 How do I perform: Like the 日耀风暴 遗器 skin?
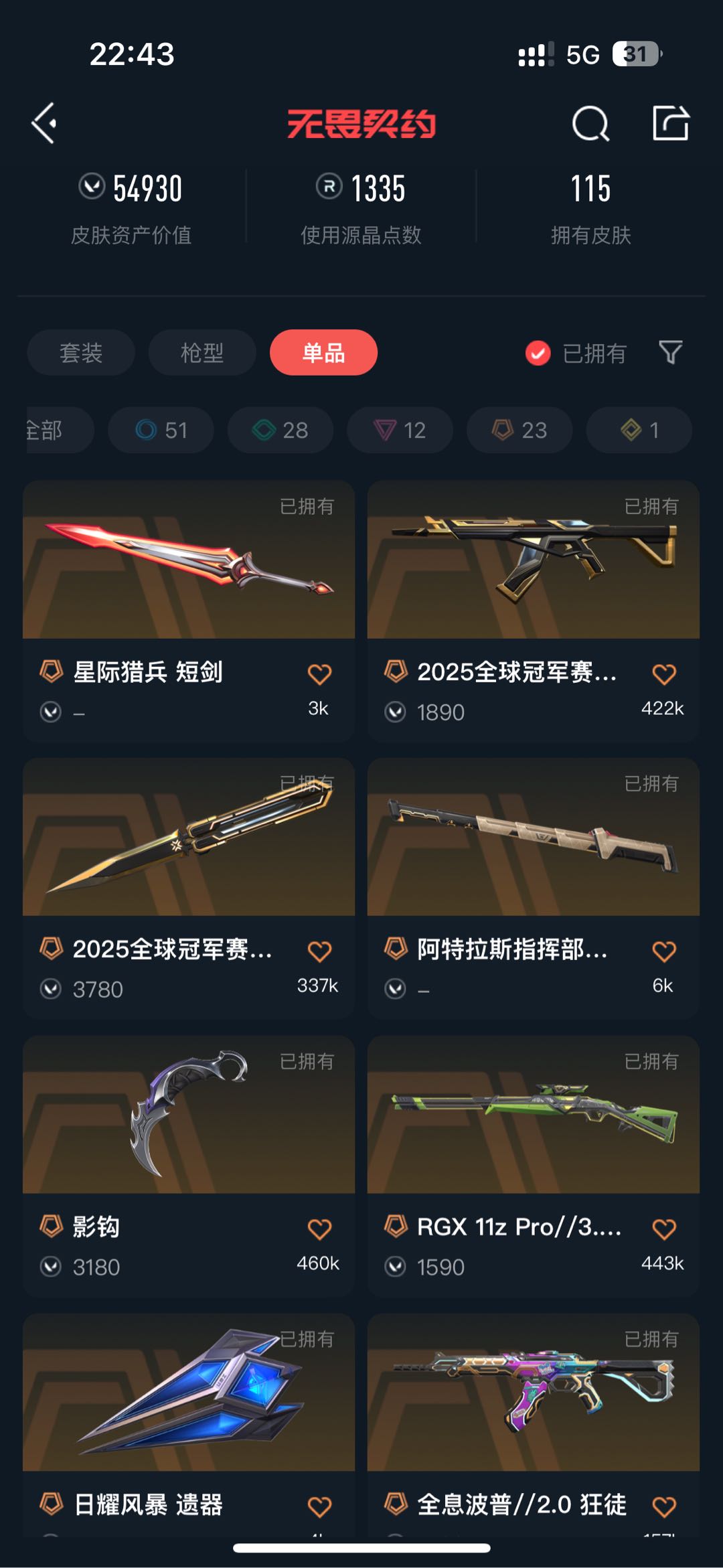(319, 1506)
